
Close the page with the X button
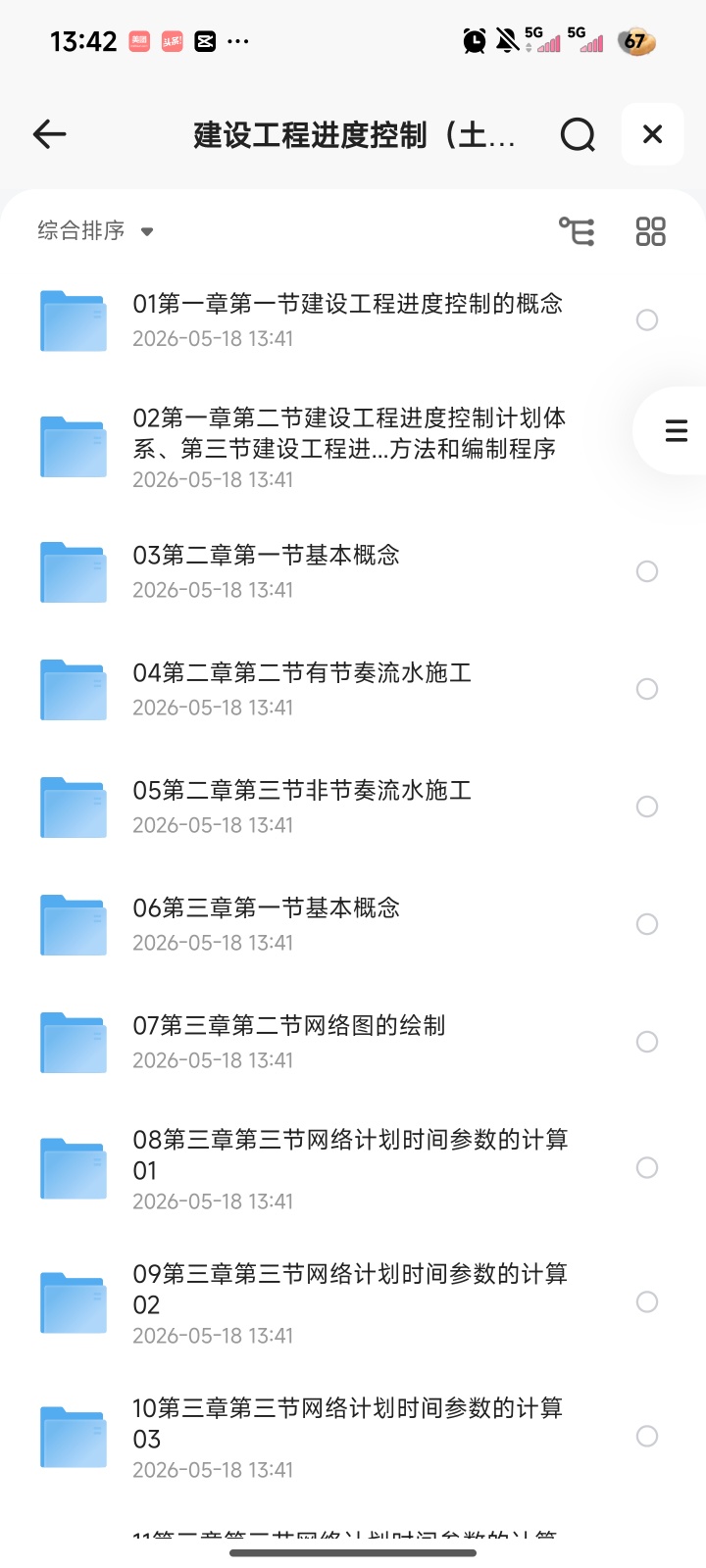pos(652,134)
